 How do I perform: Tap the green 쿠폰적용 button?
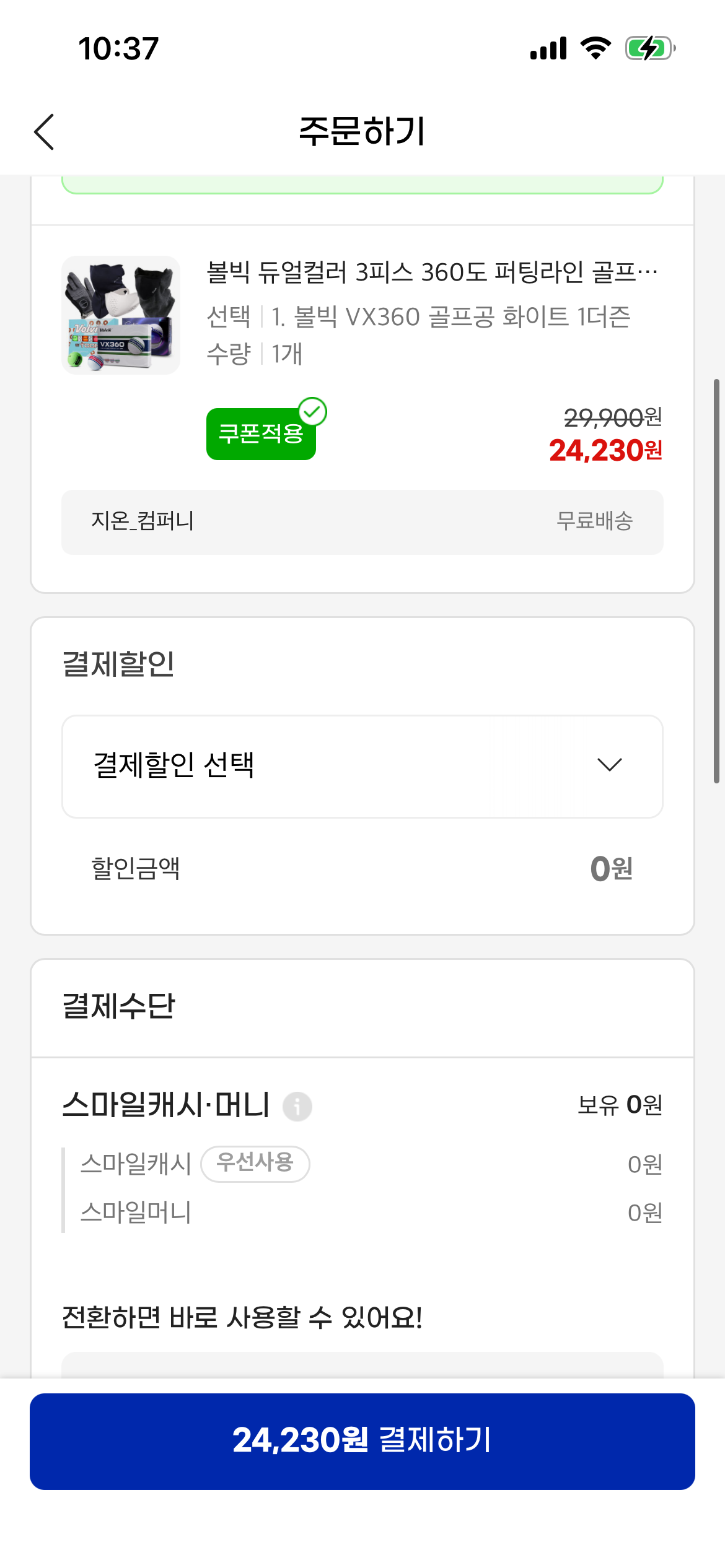(261, 433)
